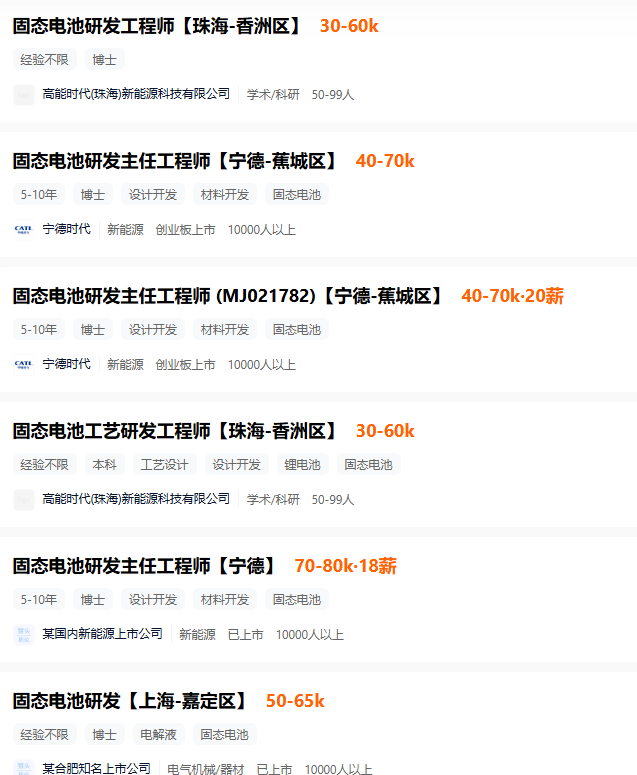View 固态电池研发 job in 上海-嘉定区
This screenshot has width=637, height=775.
(130, 701)
